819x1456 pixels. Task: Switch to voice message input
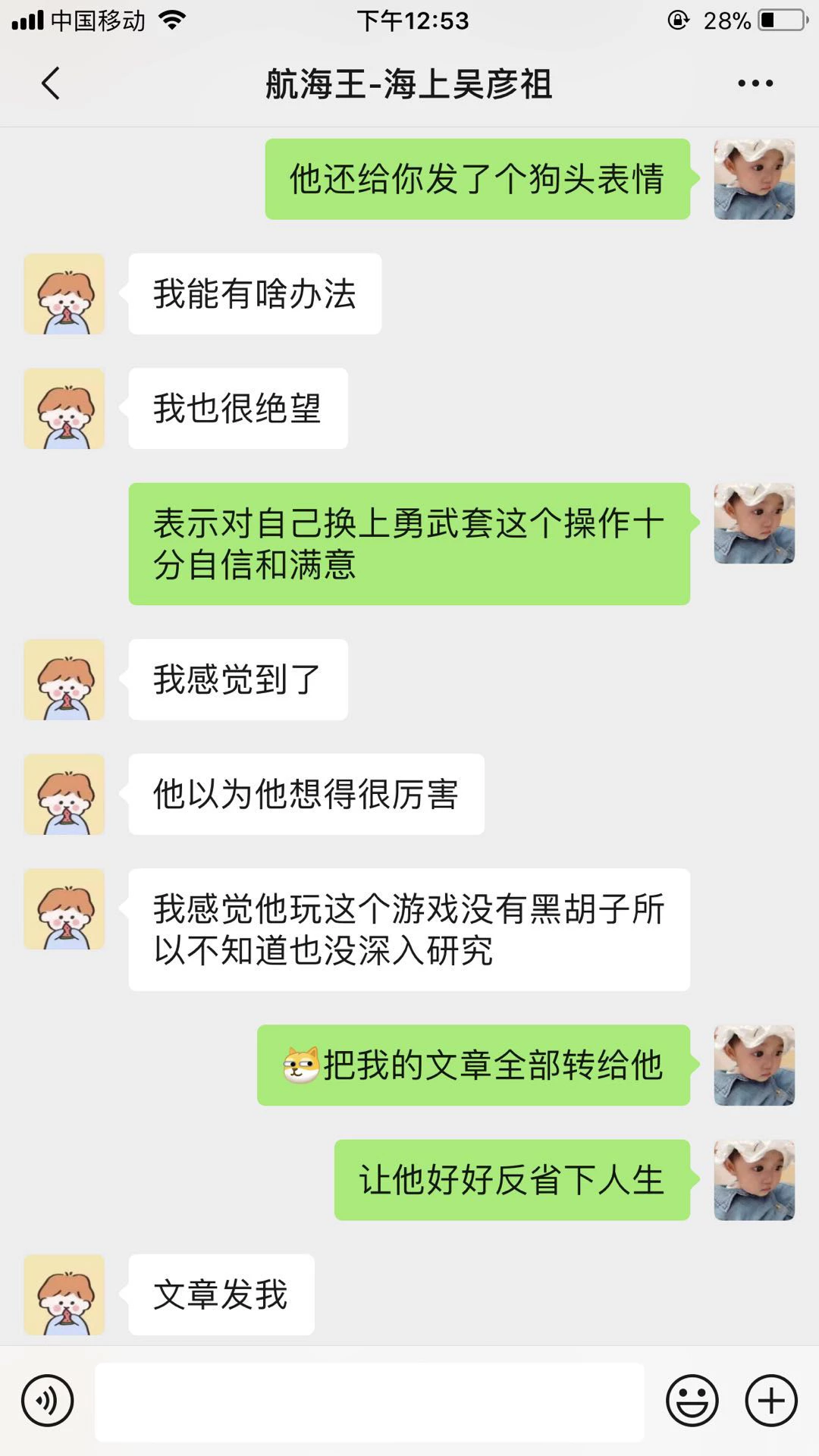[x=48, y=1401]
